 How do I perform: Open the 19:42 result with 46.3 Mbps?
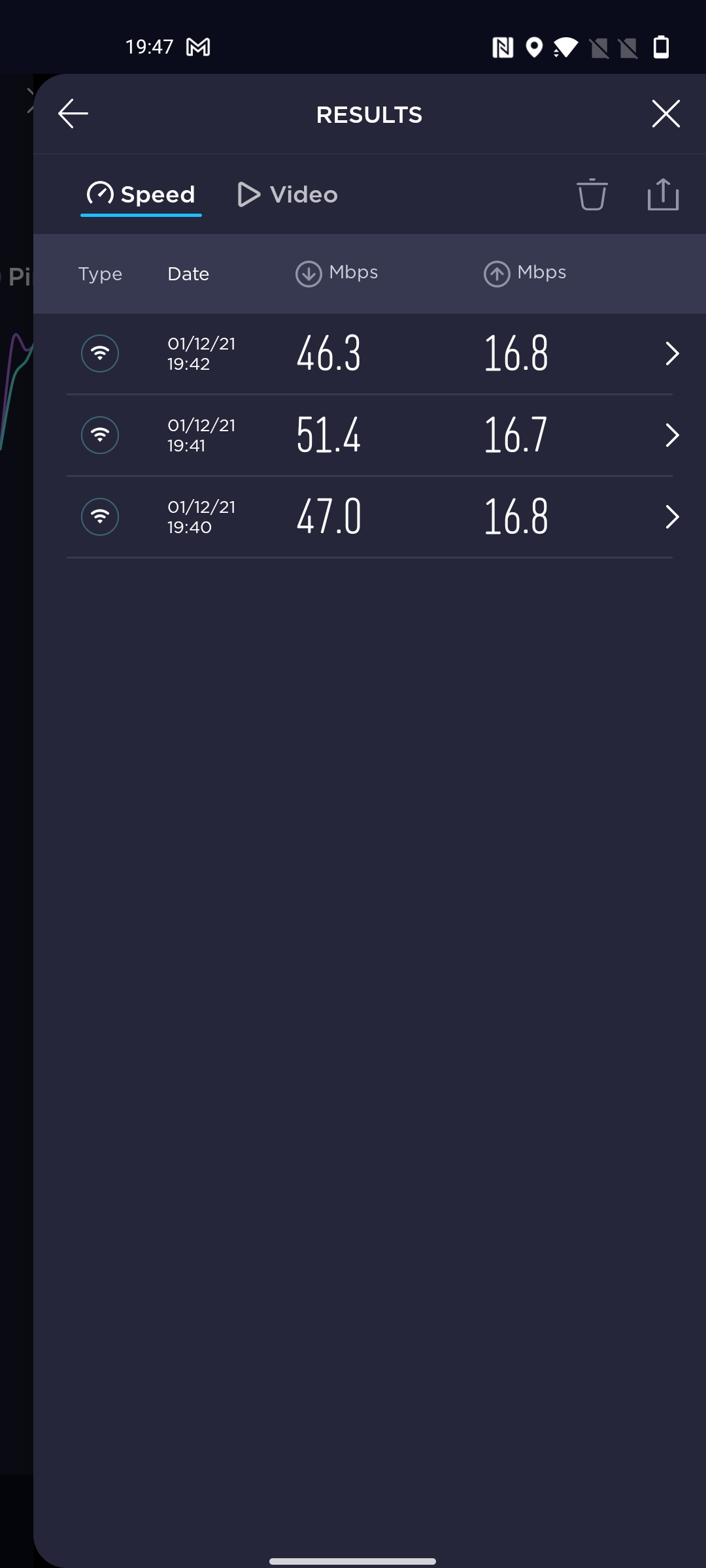(369, 353)
